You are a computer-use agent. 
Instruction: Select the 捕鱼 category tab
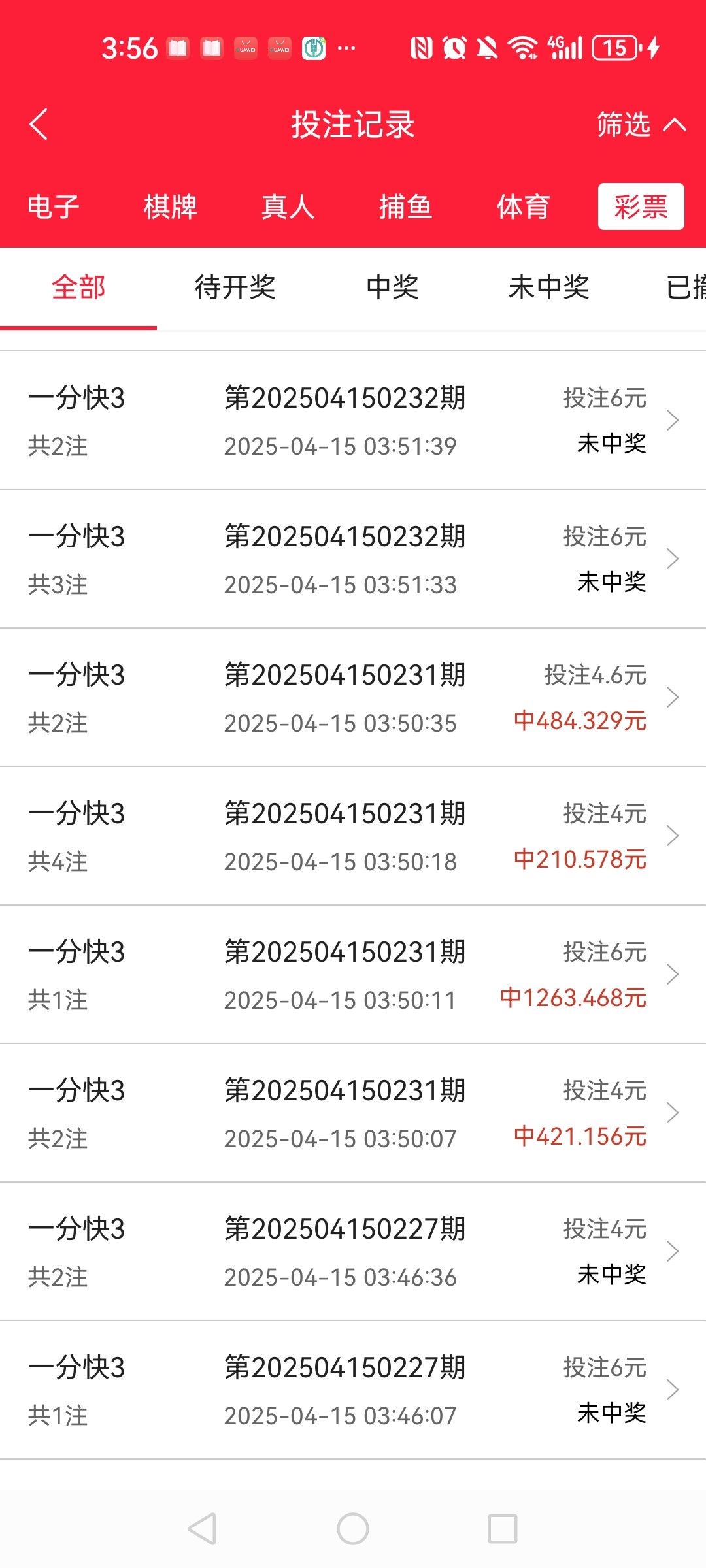click(x=406, y=207)
